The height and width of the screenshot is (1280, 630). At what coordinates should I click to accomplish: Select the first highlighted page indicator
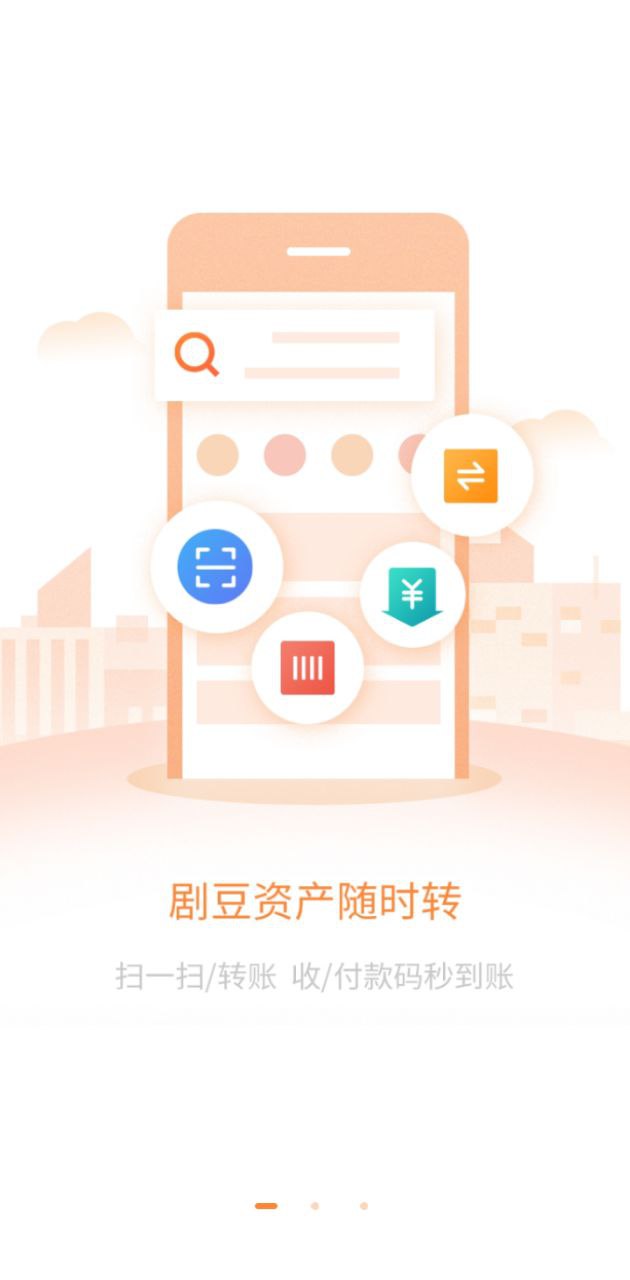pyautogui.click(x=266, y=1206)
